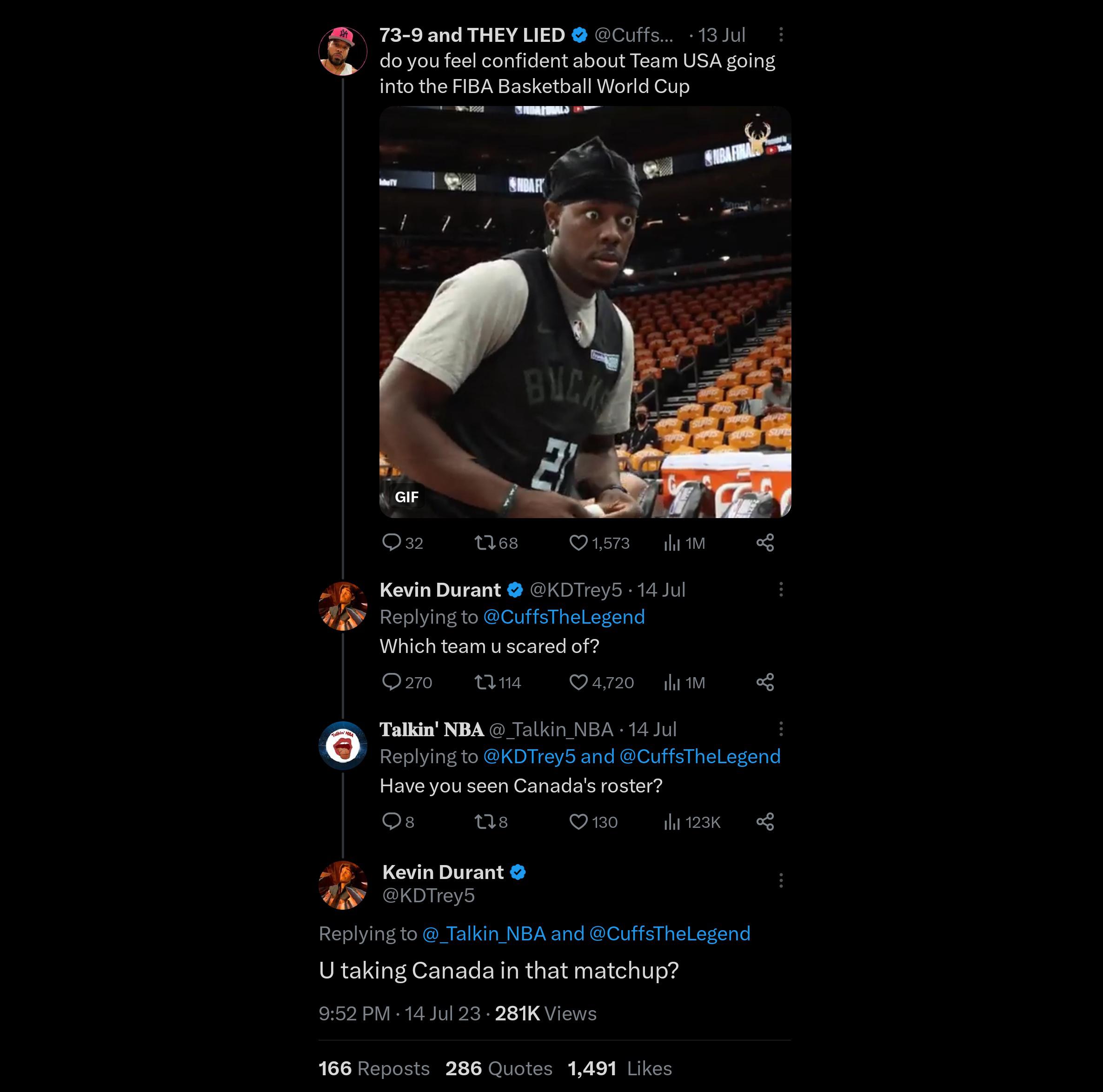The width and height of the screenshot is (1103, 1092).
Task: Open overflow menu on the Team USA tweet
Action: point(780,35)
